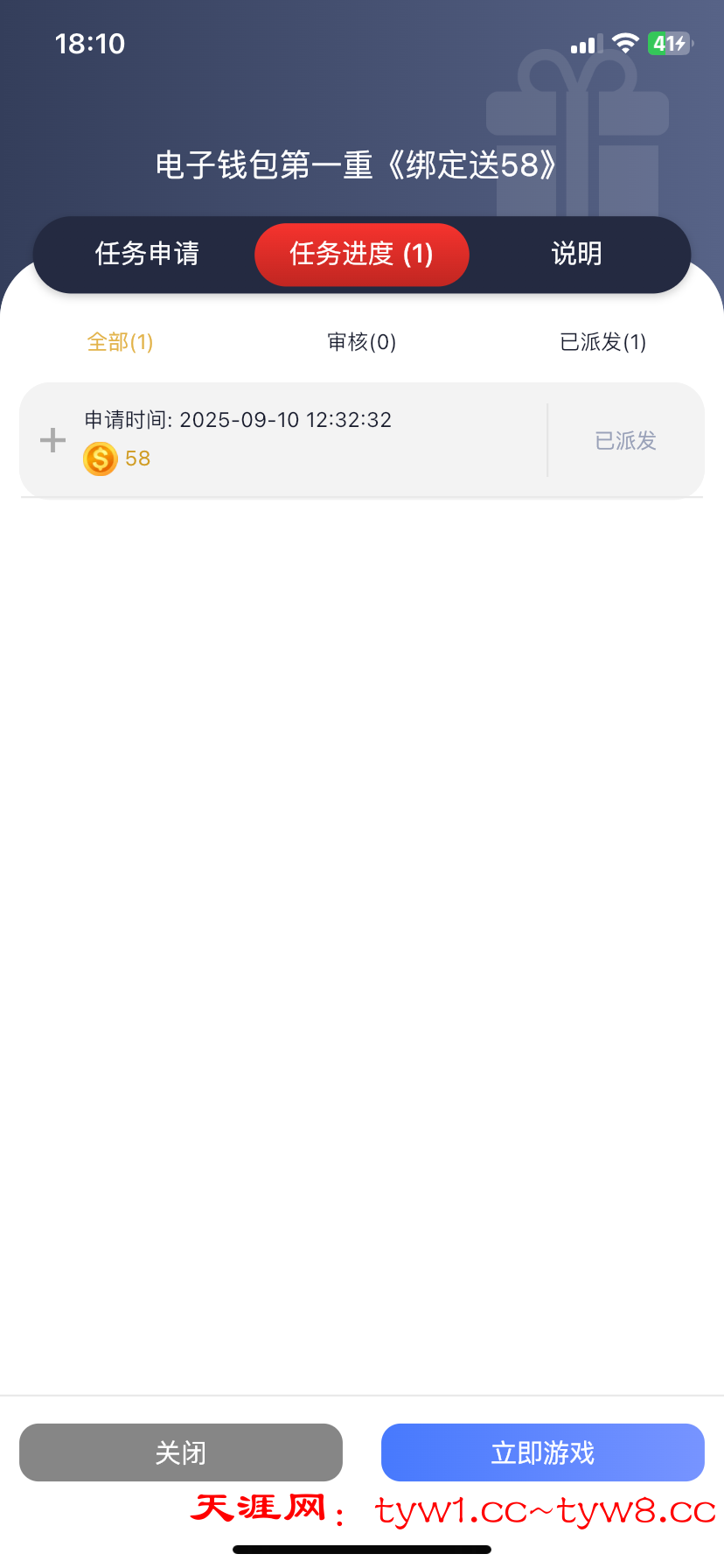Filter by 审核(0) status
The height and width of the screenshot is (1568, 724).
361,342
